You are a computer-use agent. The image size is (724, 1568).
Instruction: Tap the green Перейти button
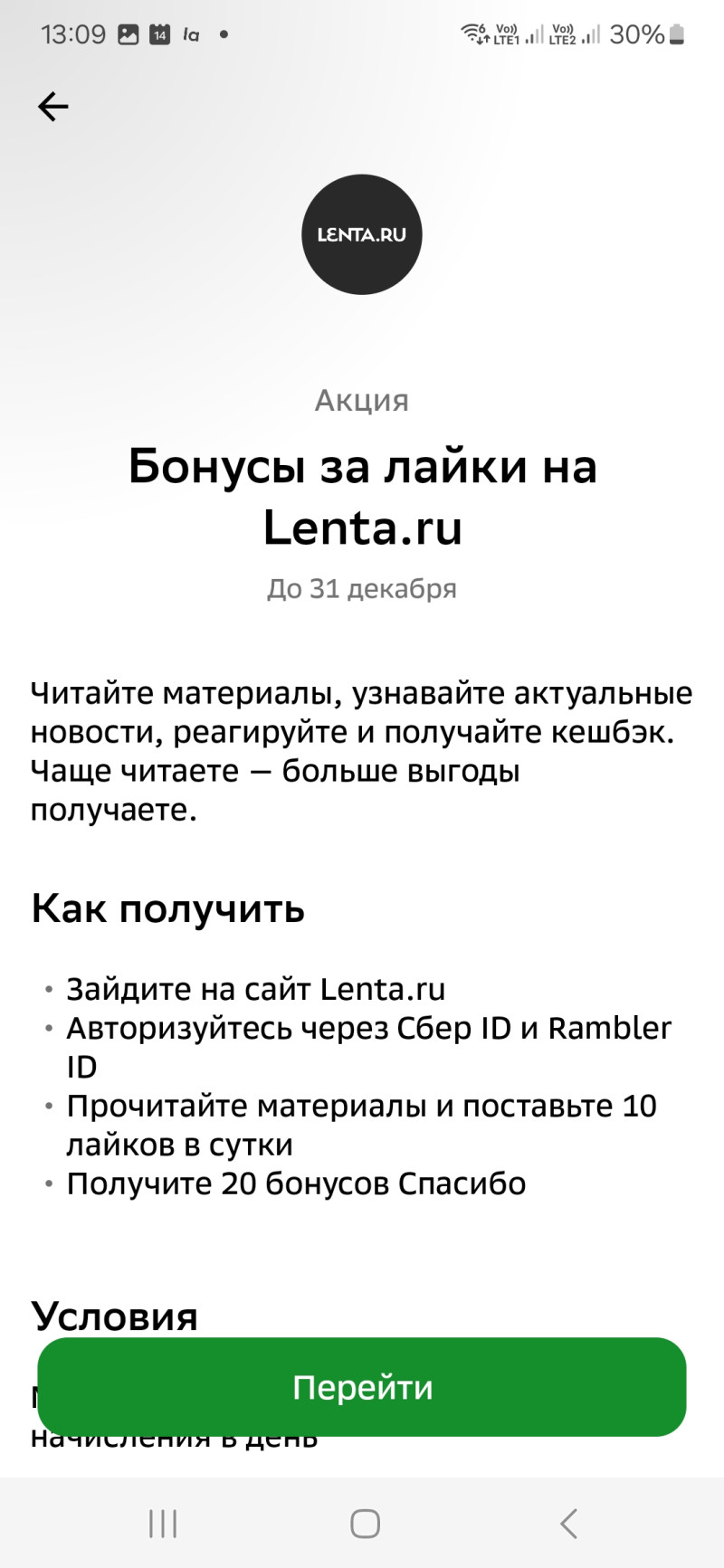click(362, 1387)
